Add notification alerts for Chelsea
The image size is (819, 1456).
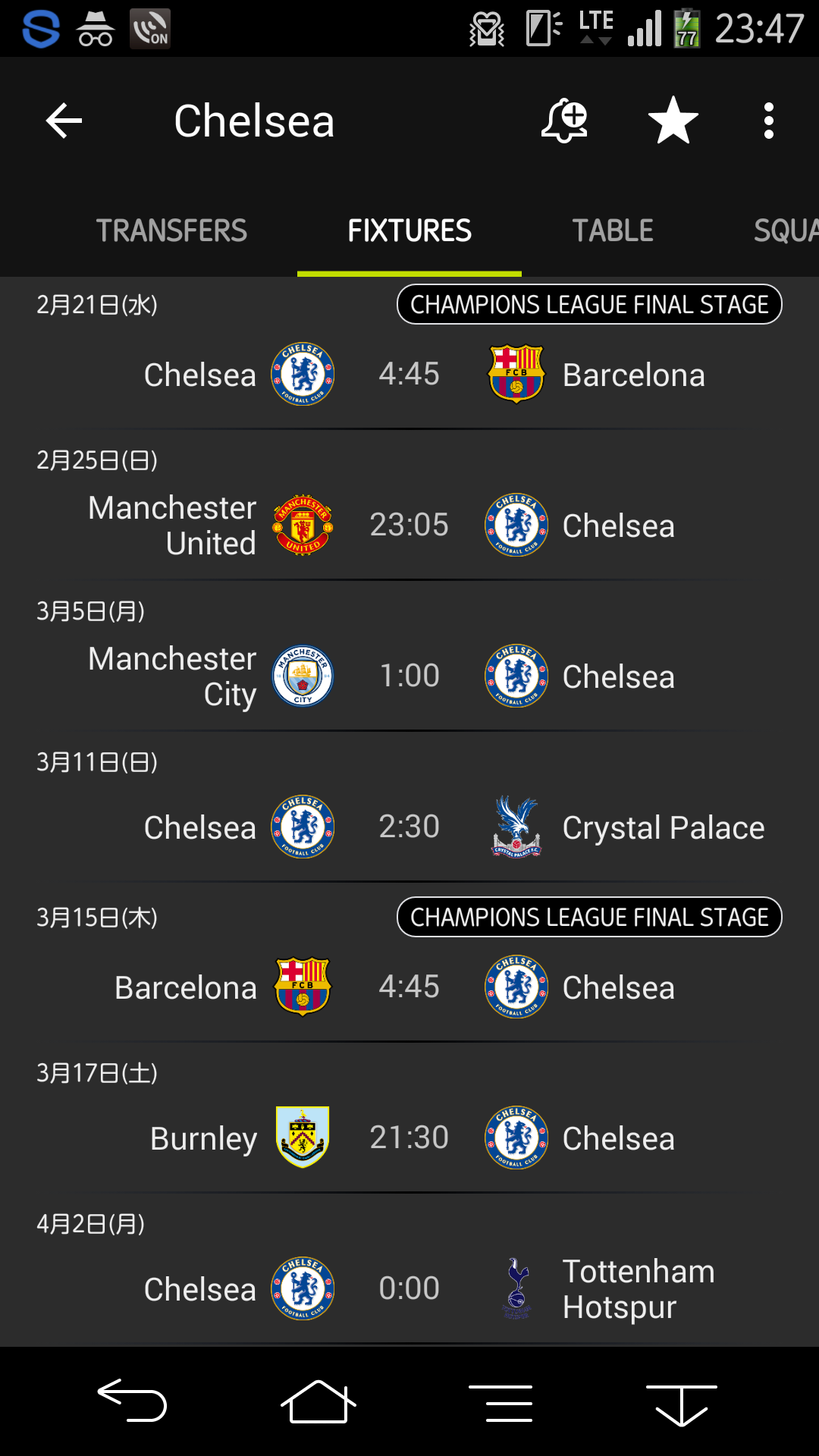564,121
